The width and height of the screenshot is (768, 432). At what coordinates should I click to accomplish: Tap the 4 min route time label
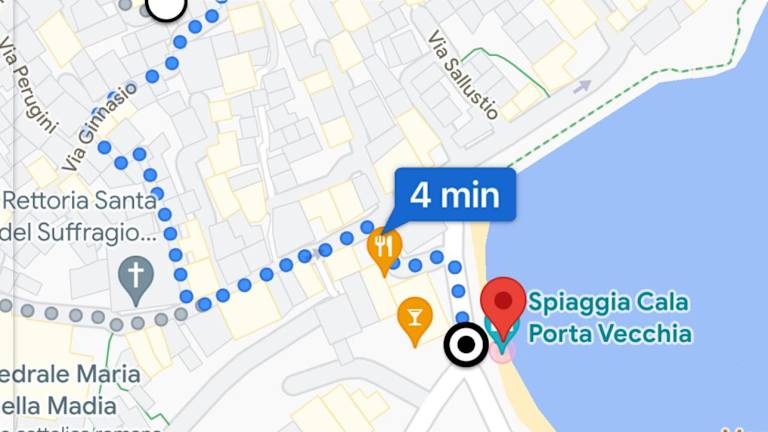click(455, 195)
